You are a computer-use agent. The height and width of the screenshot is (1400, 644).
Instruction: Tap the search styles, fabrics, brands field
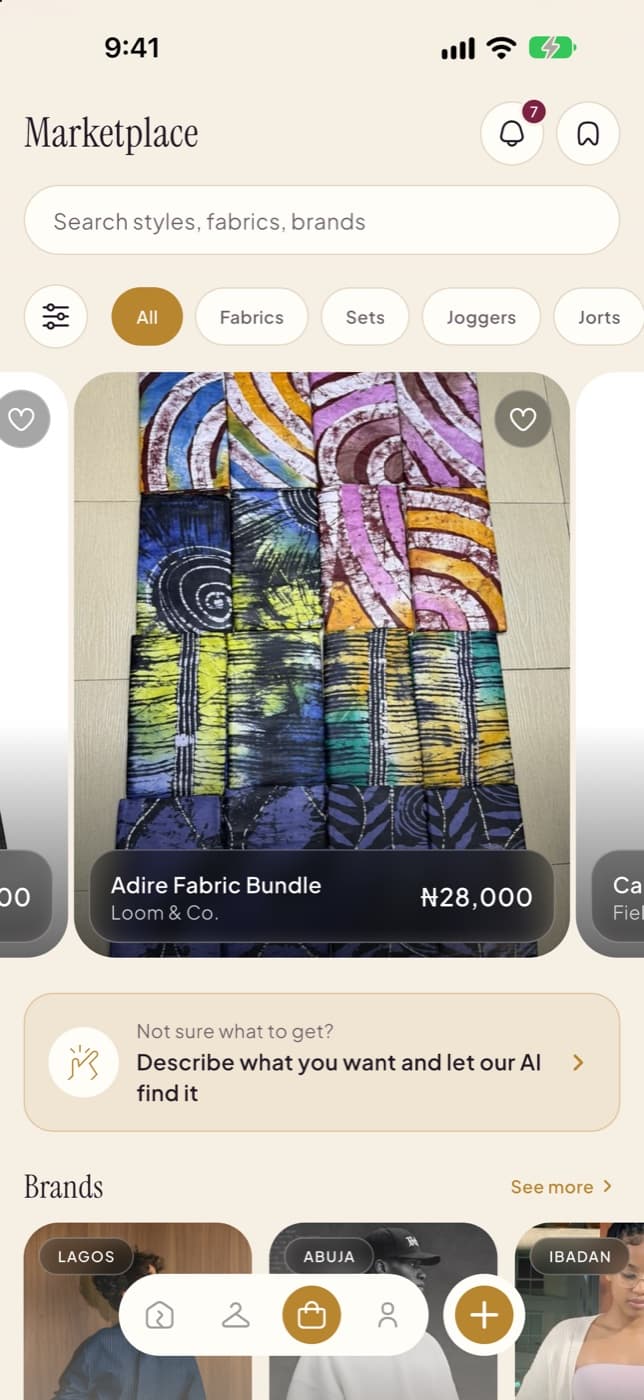pyautogui.click(x=322, y=220)
